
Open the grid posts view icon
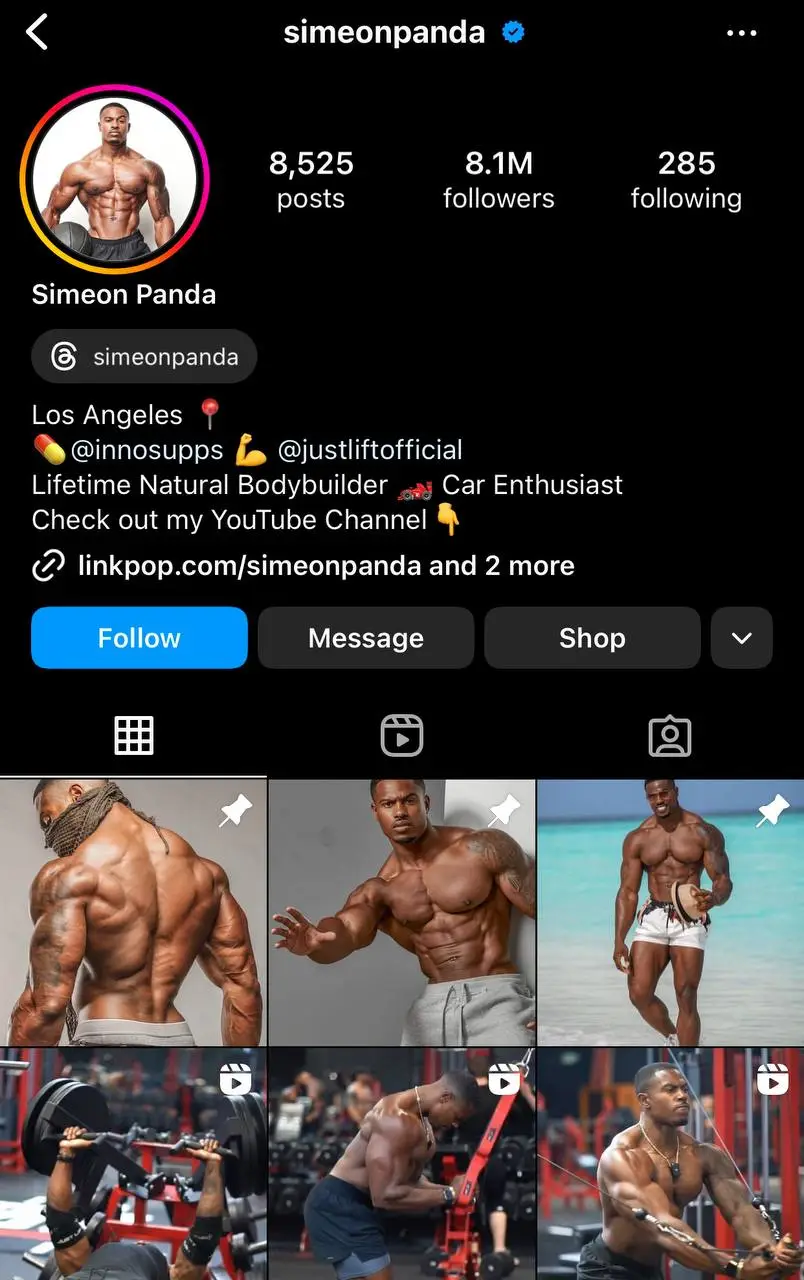[x=135, y=735]
